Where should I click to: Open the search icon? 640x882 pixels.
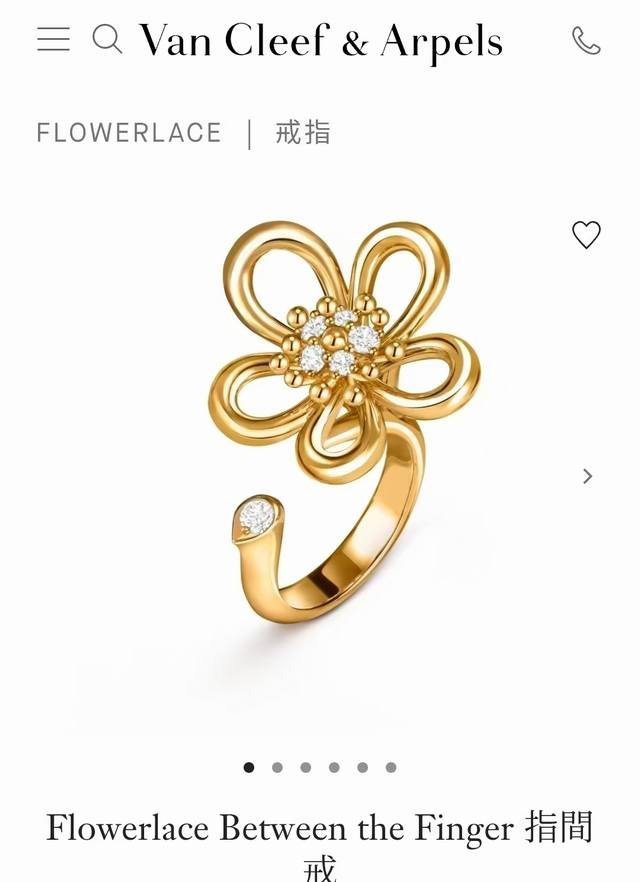106,39
